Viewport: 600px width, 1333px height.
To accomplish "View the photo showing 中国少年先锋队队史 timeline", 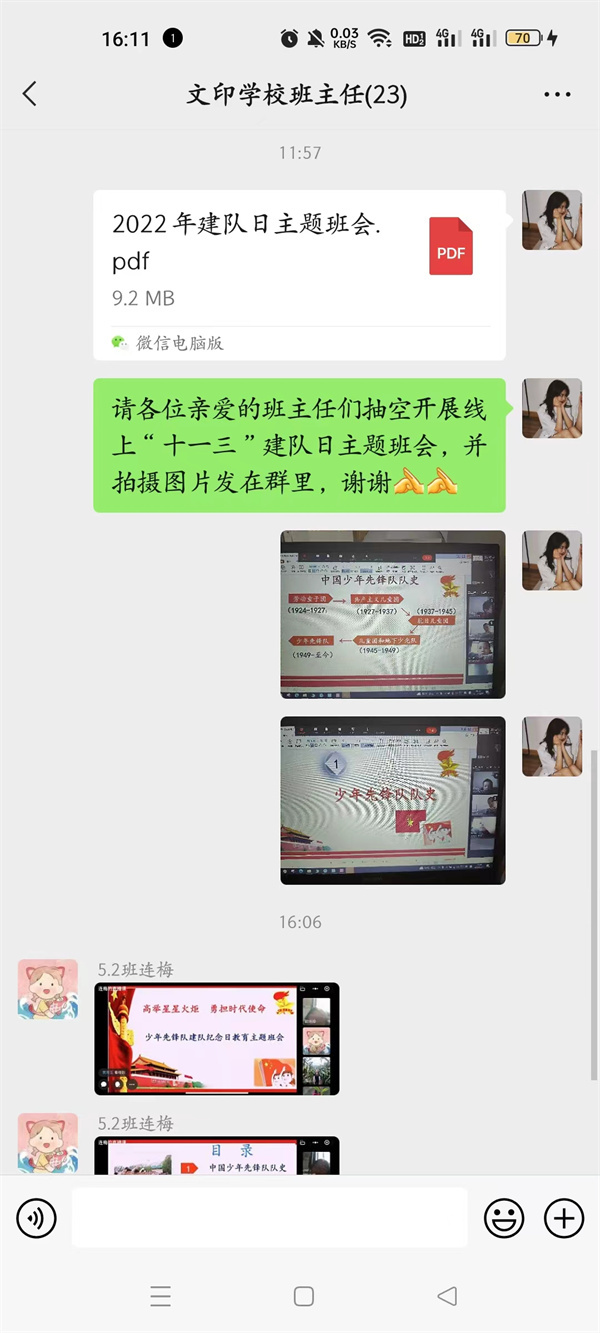I will coord(392,614).
